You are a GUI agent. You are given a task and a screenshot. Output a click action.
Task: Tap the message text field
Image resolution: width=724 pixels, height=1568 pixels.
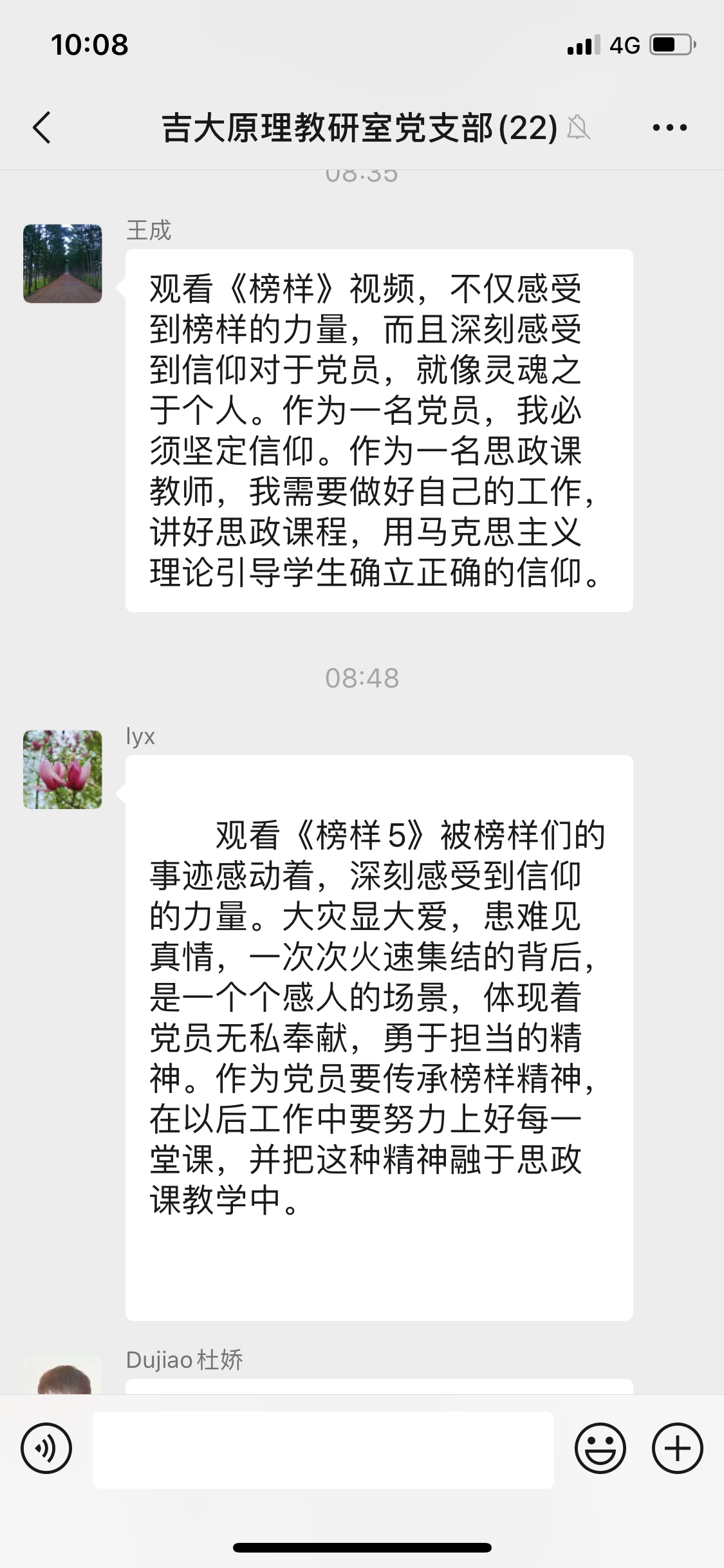[x=323, y=1450]
